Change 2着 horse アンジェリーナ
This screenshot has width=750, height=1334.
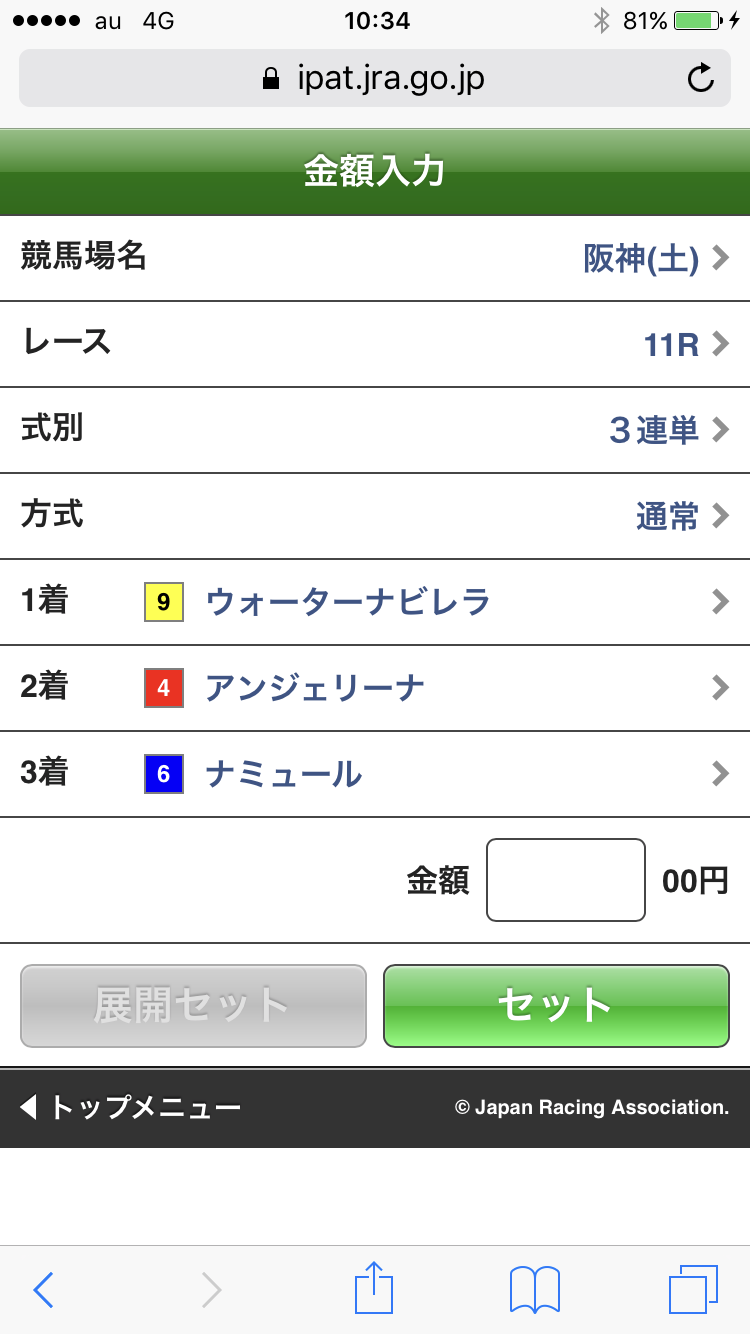click(x=375, y=688)
